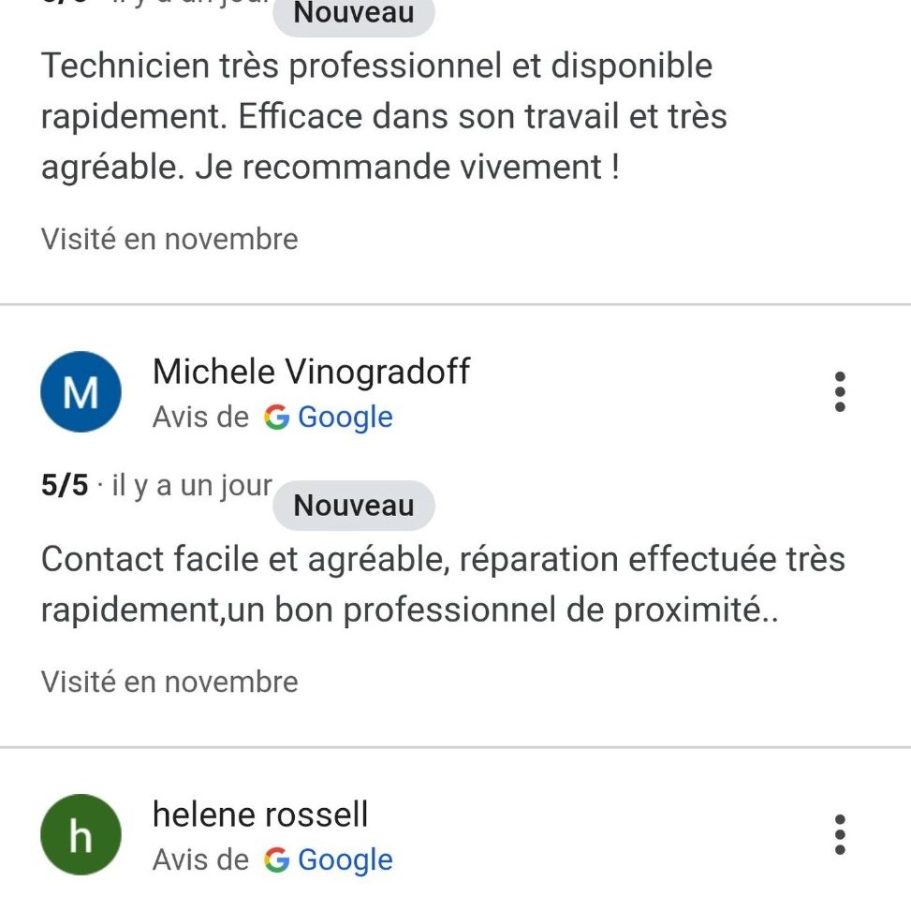The height and width of the screenshot is (911, 911).
Task: Tap helene rossell's green avatar
Action: pos(81,835)
